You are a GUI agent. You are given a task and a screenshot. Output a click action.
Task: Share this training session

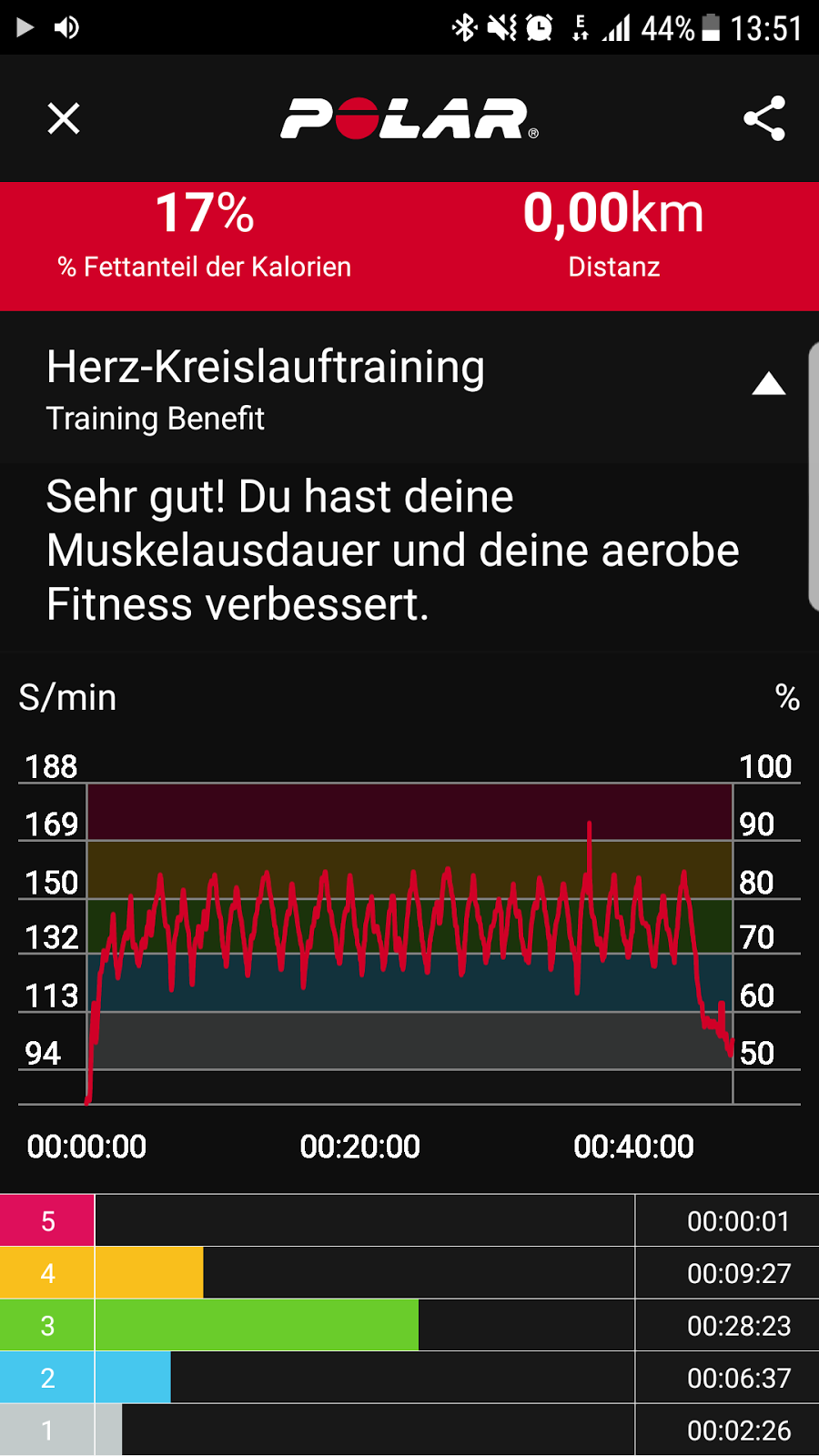763,118
